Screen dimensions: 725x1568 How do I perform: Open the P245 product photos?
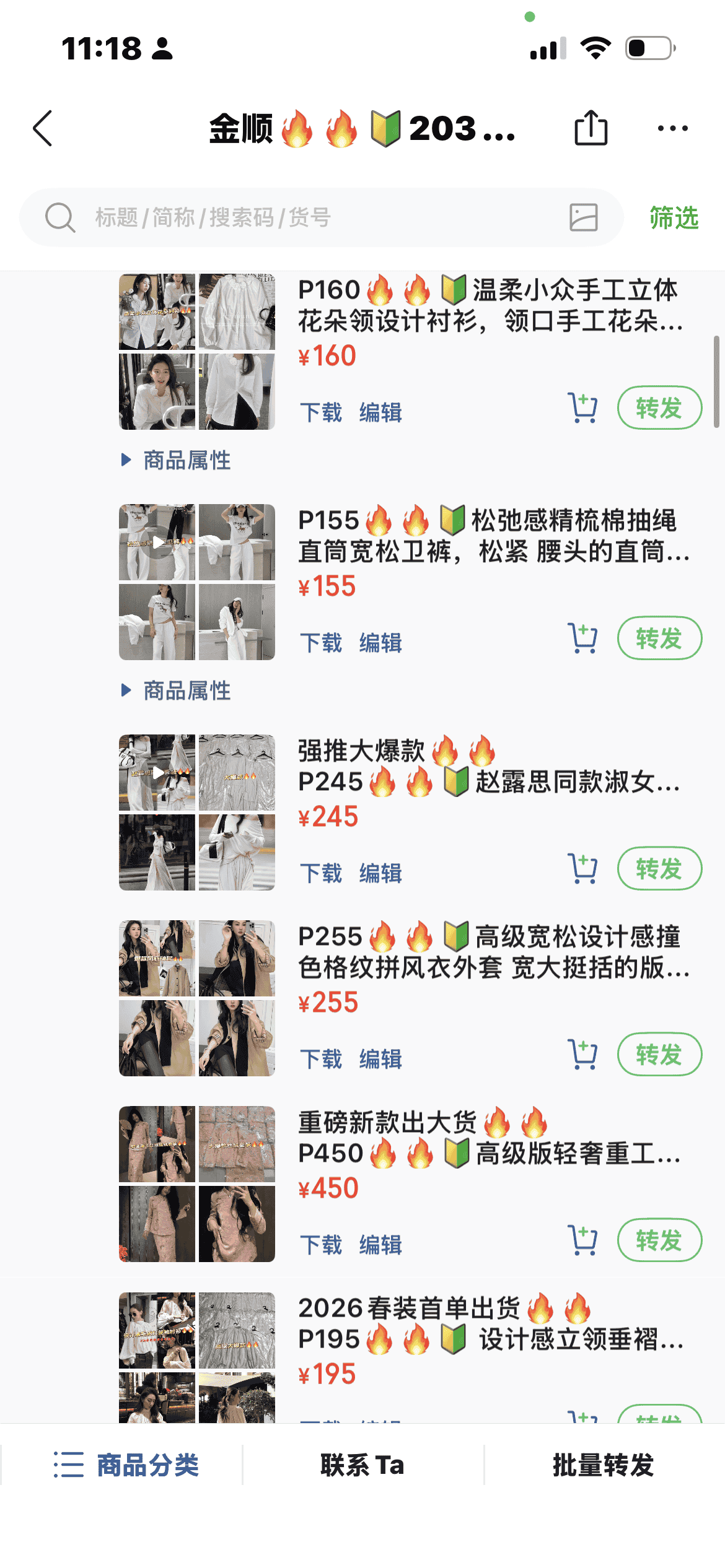coord(197,812)
